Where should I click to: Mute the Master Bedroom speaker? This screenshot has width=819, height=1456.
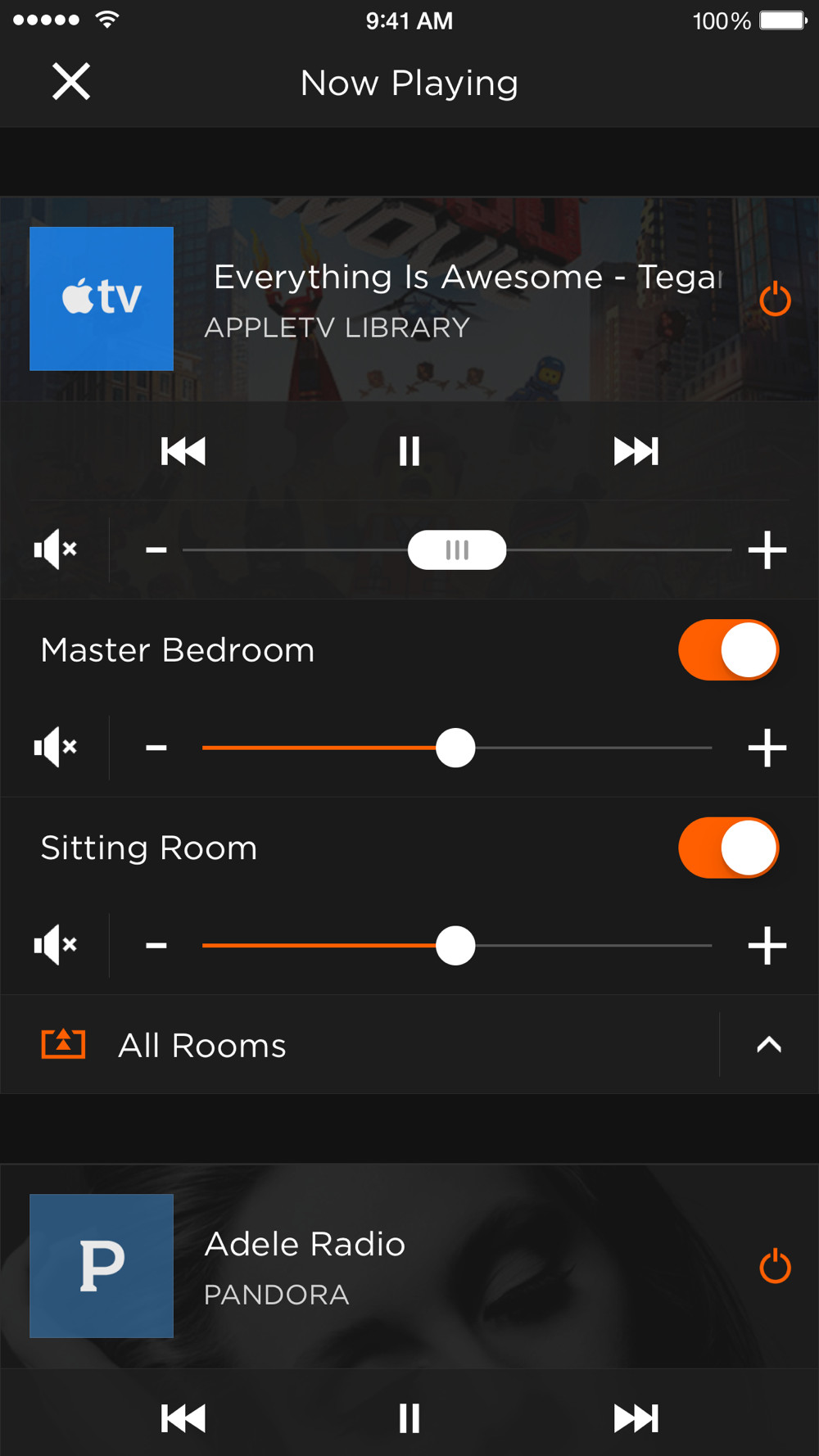click(x=55, y=747)
